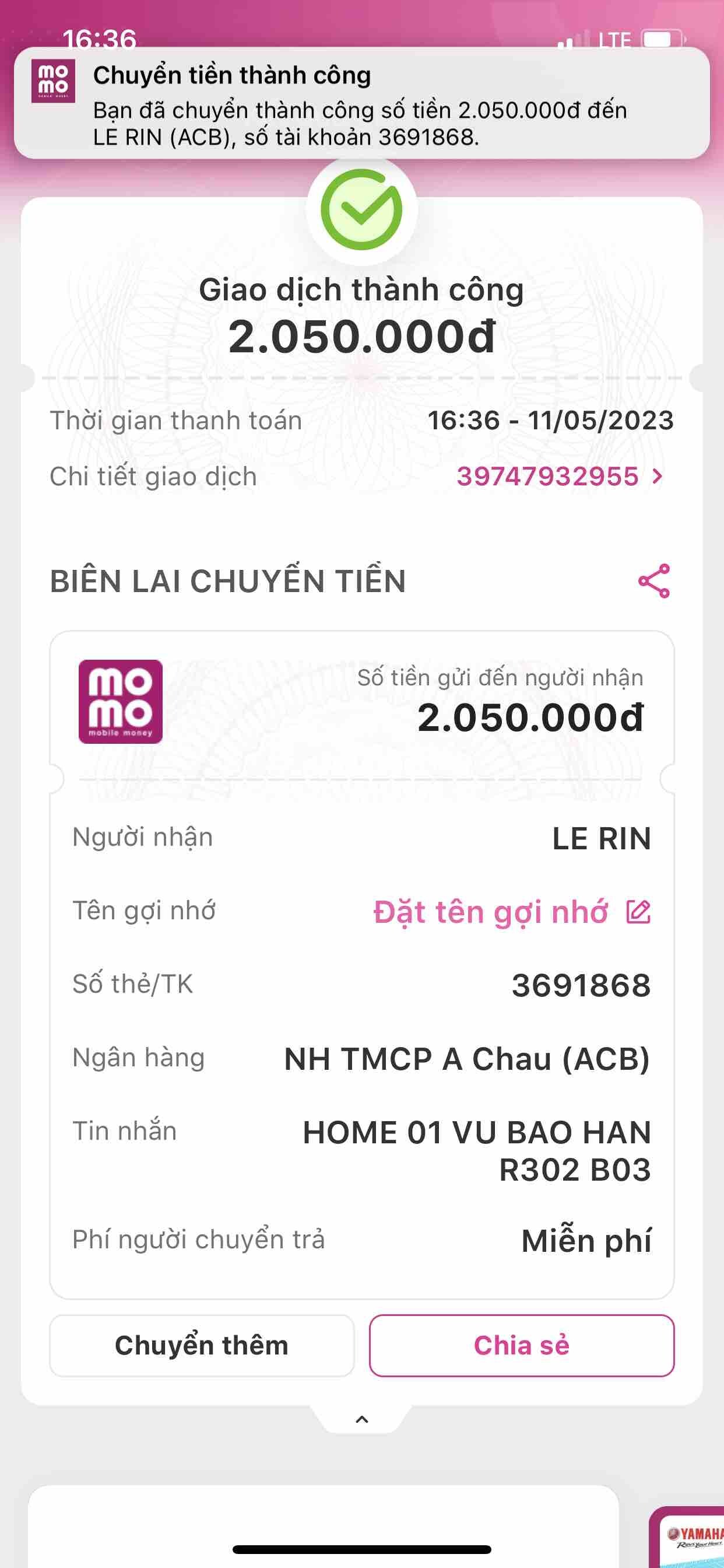Set a nickname via Đặt tên gợi nhớ

(x=511, y=912)
